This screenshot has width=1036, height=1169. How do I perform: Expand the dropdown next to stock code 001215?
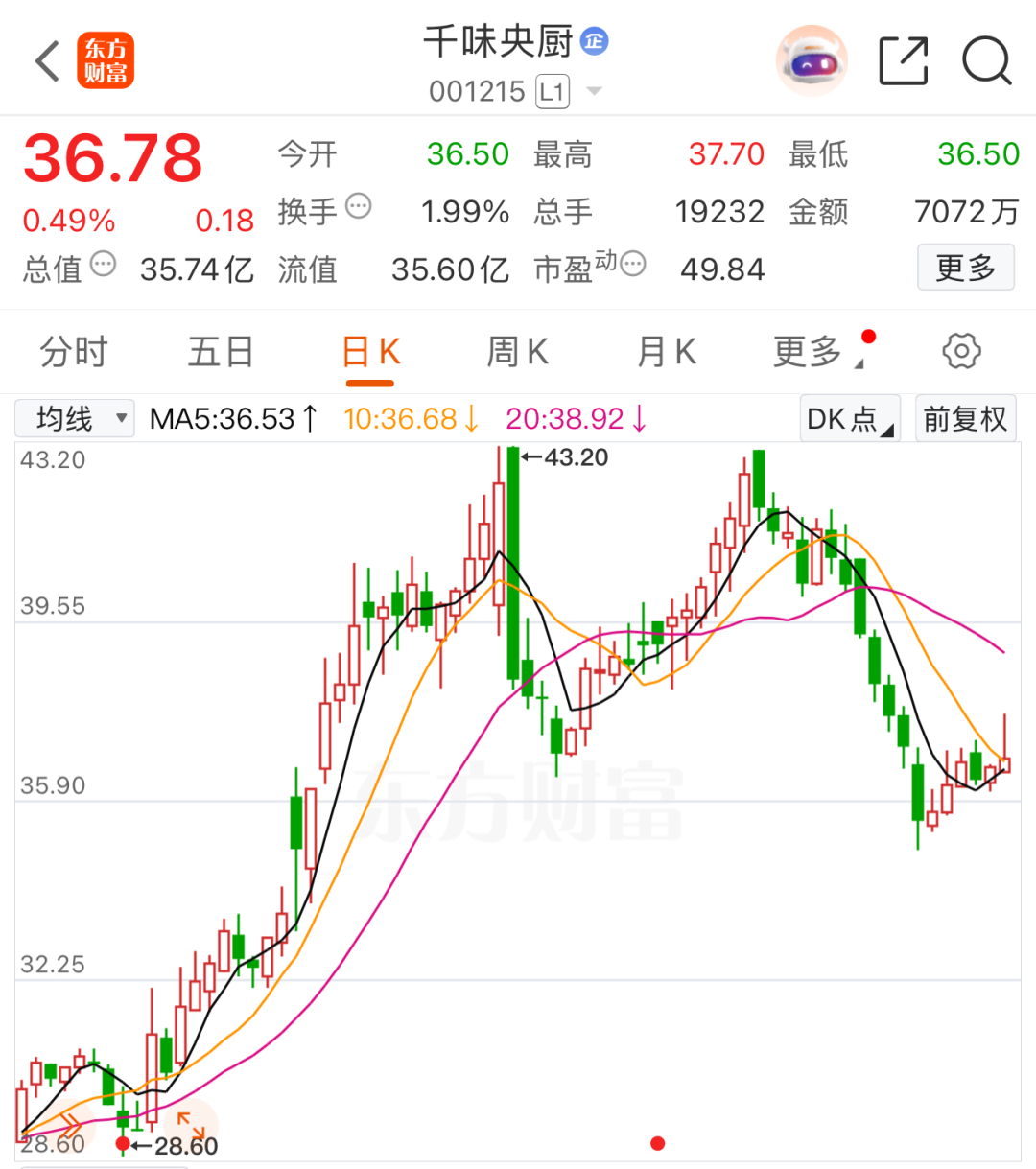coord(594,91)
